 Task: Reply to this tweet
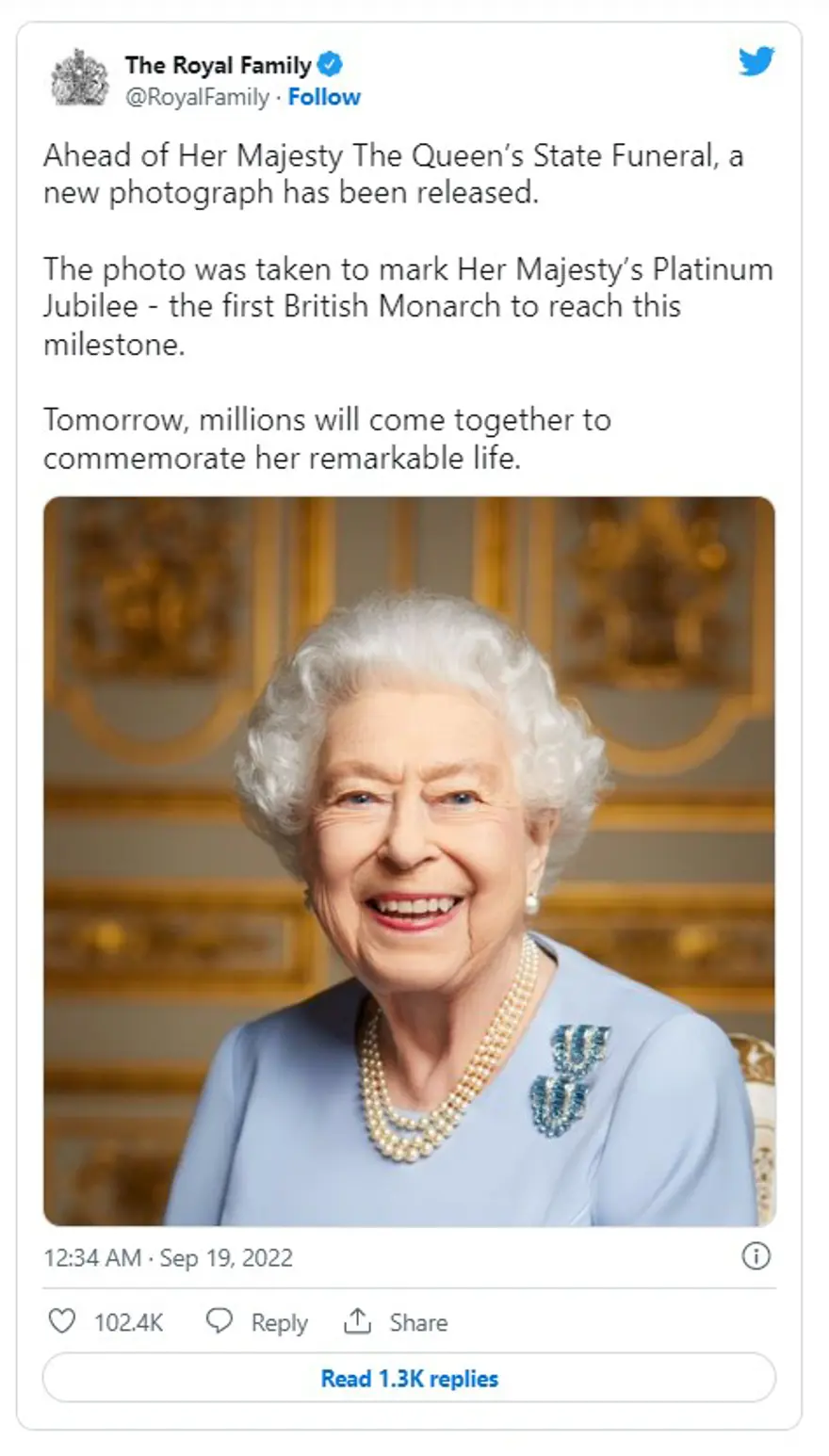[x=257, y=1321]
